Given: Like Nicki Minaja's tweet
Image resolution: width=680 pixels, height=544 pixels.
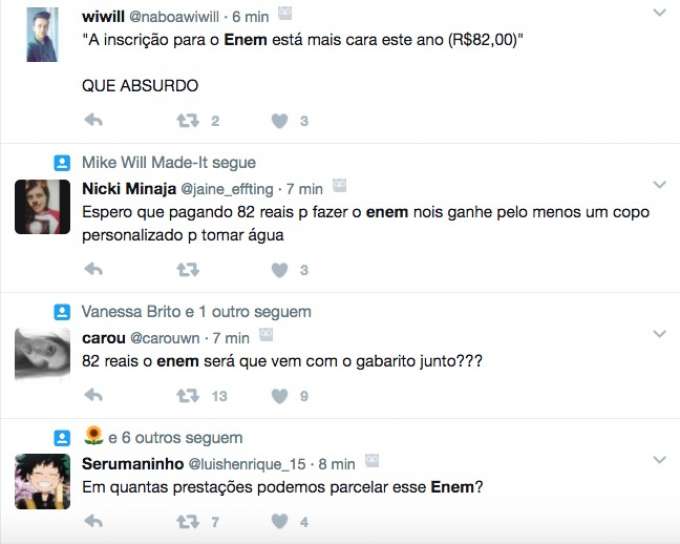Looking at the screenshot, I should (x=280, y=270).
